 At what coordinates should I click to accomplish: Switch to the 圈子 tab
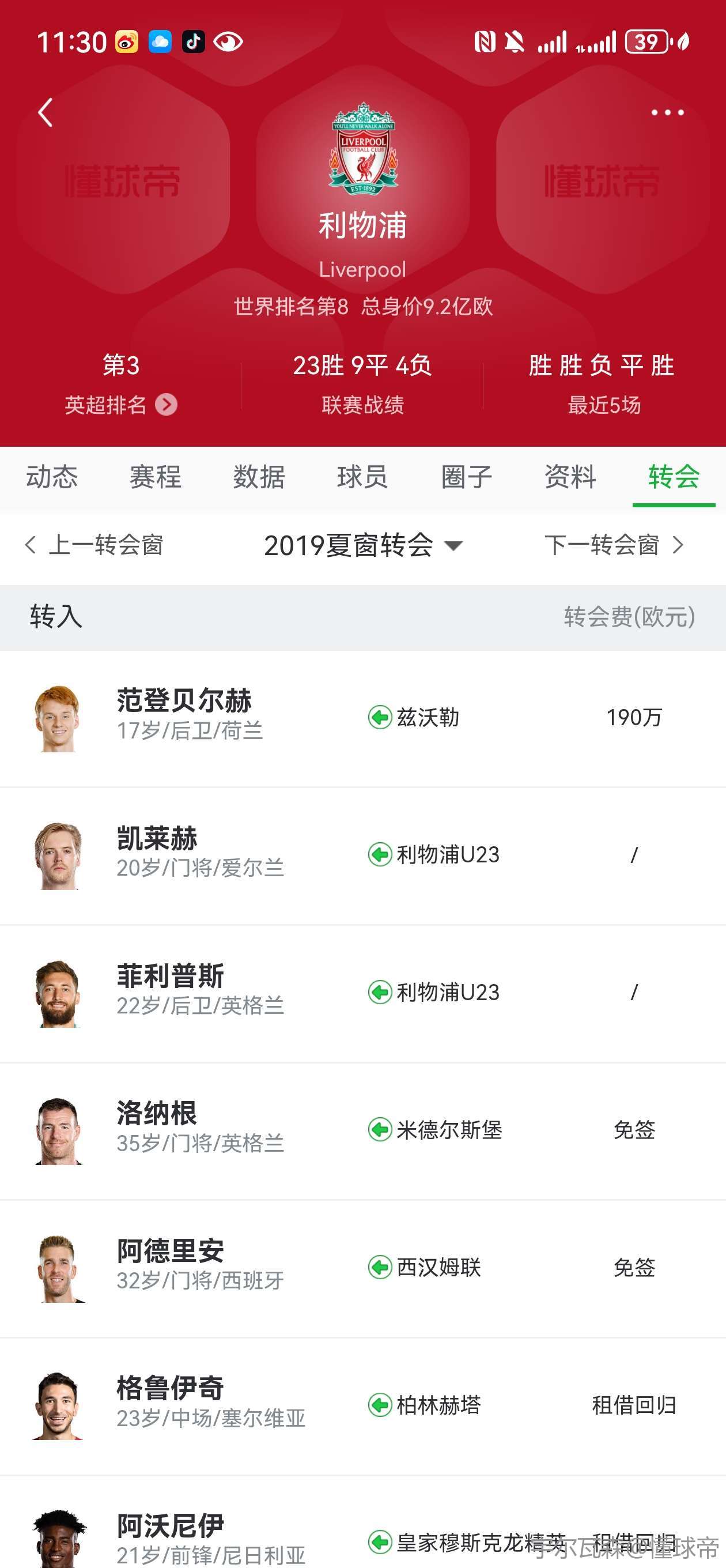[467, 477]
